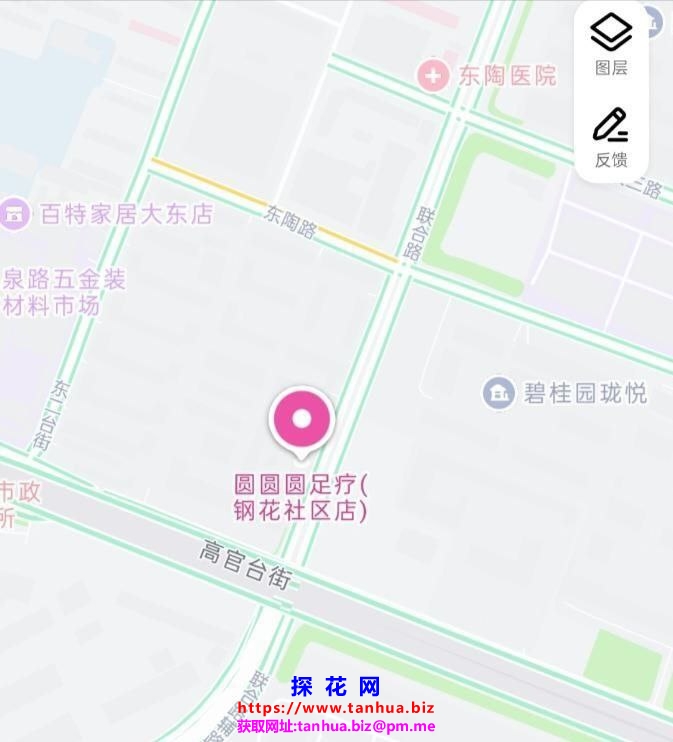Screen dimensions: 673x742
Task: Open the 东陶医院 hospital marker
Action: [433, 75]
